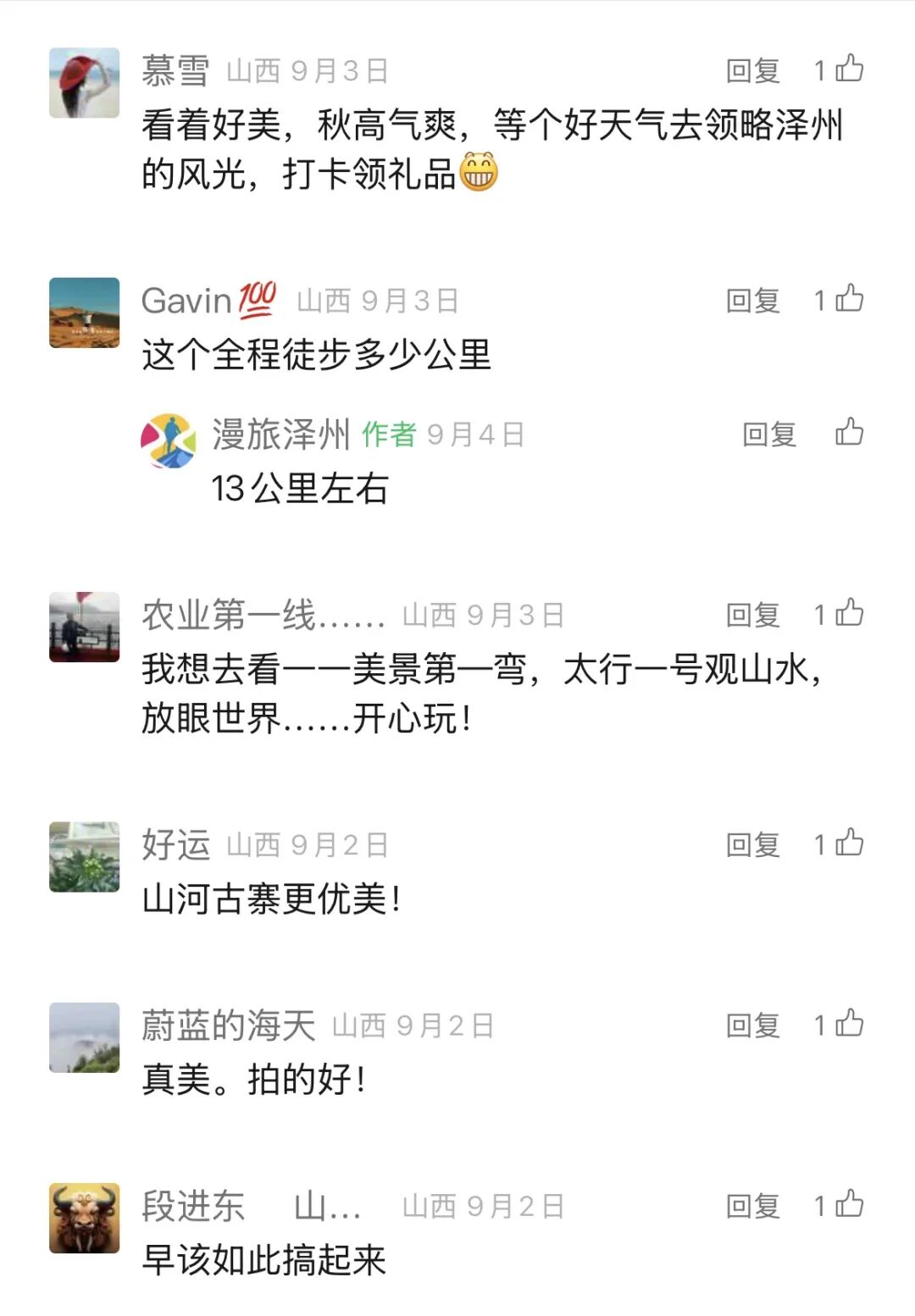Open 段进东's profile avatar
915x1316 pixels.
[84, 1218]
